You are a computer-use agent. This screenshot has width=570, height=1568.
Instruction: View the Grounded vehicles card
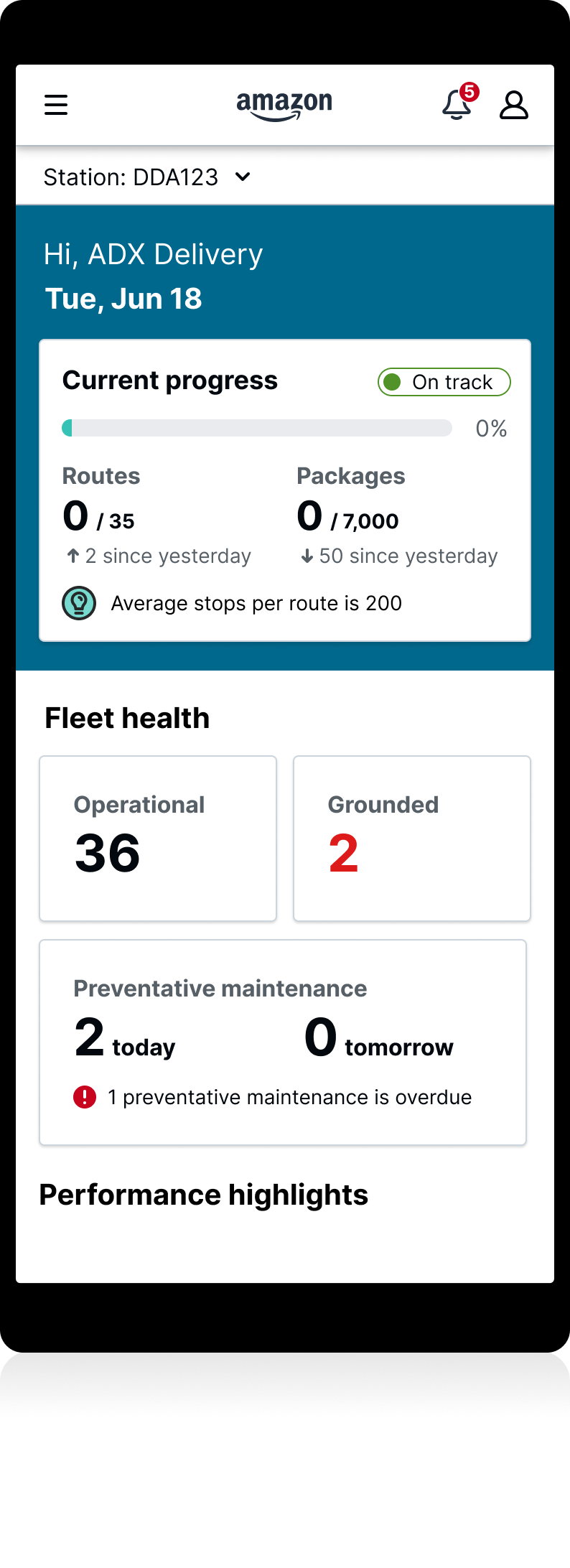coord(412,838)
